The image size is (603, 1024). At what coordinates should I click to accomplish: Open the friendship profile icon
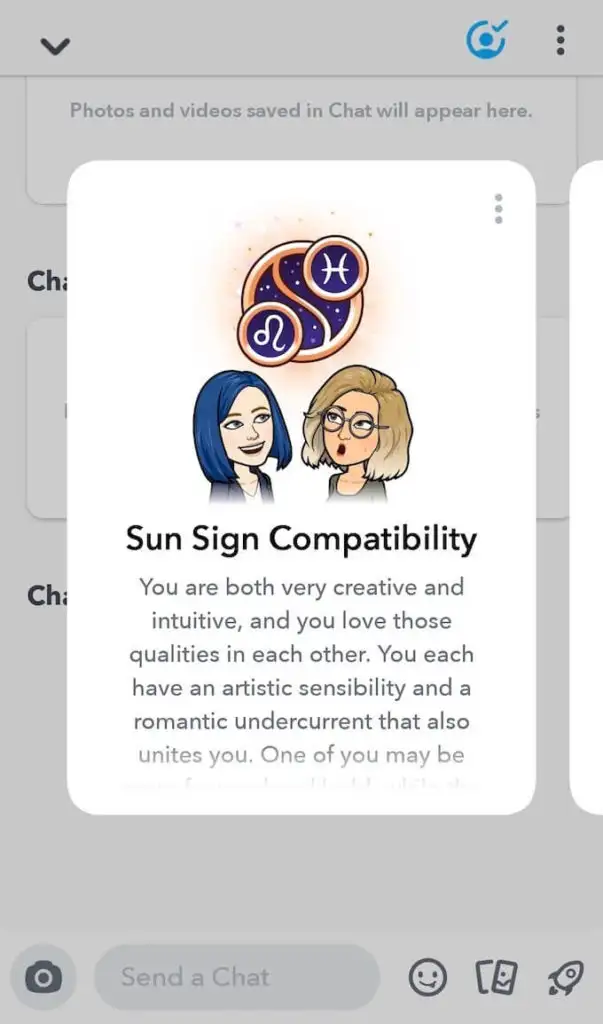click(486, 40)
